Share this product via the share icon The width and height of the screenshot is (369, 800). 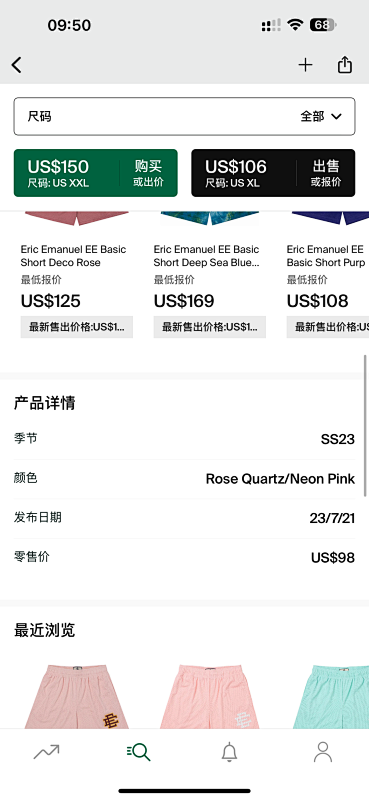[345, 65]
